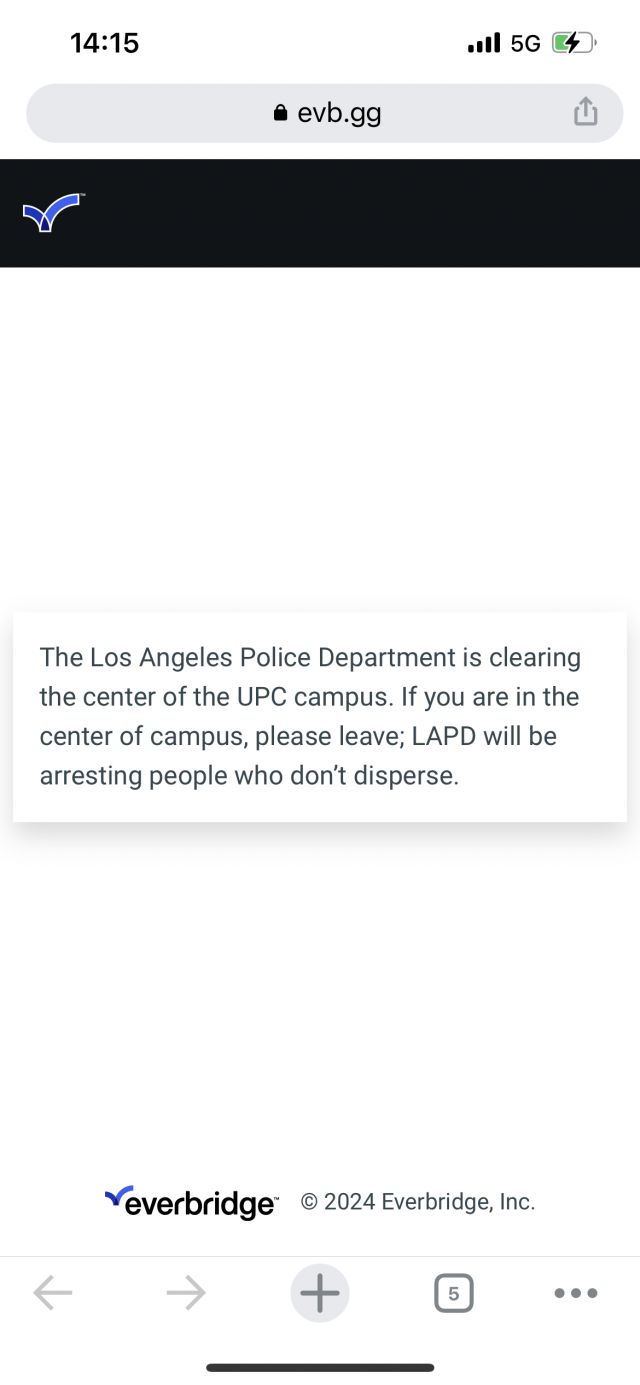The width and height of the screenshot is (640, 1385).
Task: Go back to the previous page
Action: tap(53, 1293)
